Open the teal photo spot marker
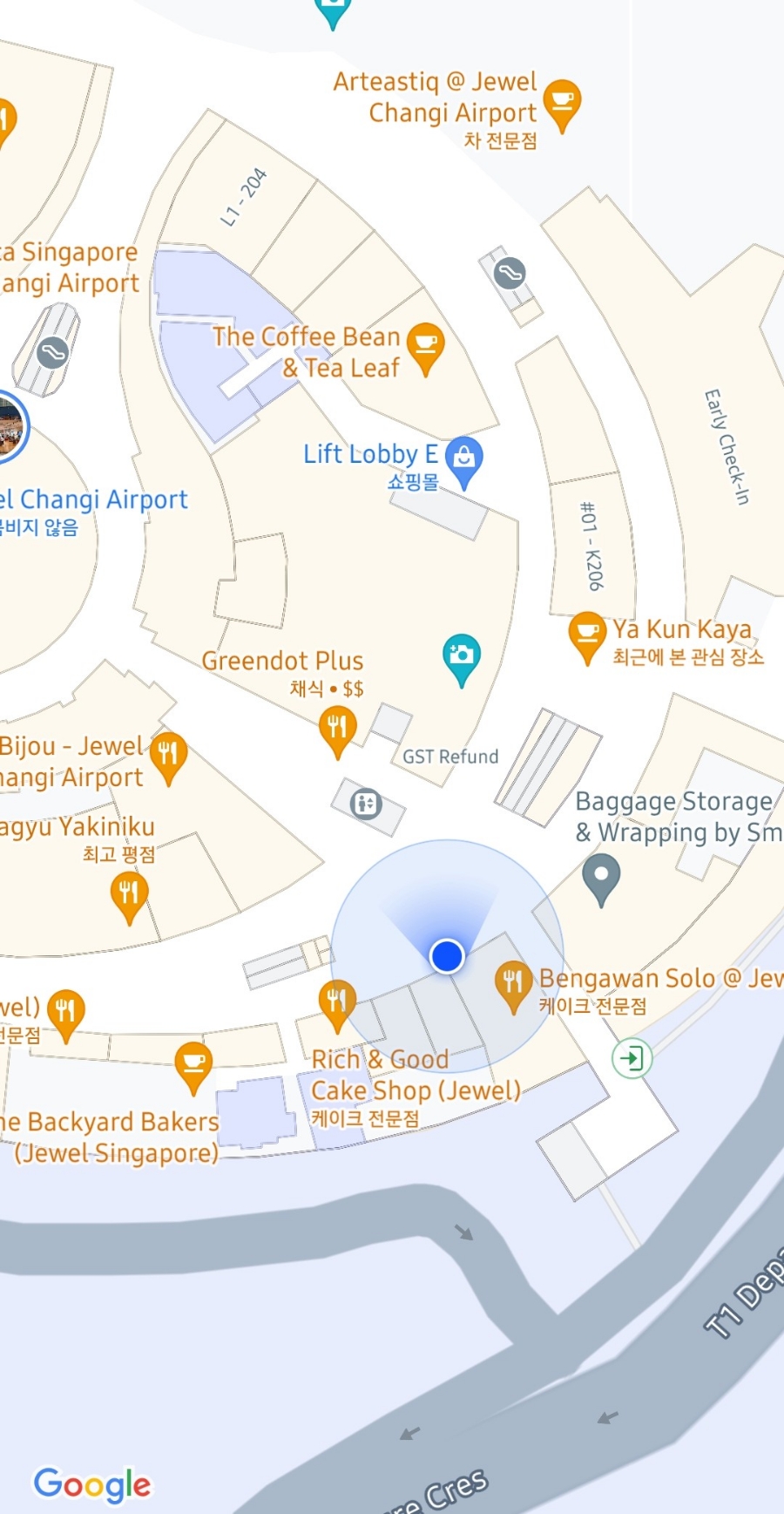 click(x=462, y=657)
